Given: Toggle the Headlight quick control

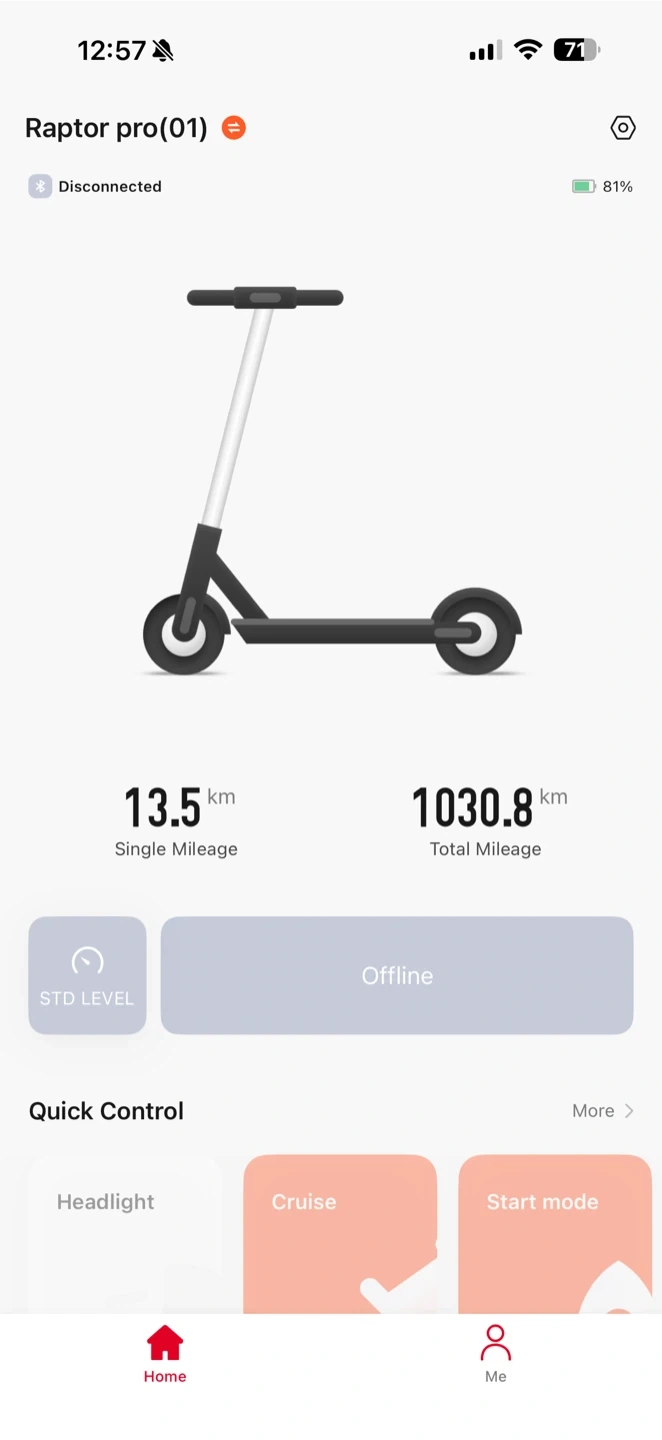Looking at the screenshot, I should point(125,1235).
